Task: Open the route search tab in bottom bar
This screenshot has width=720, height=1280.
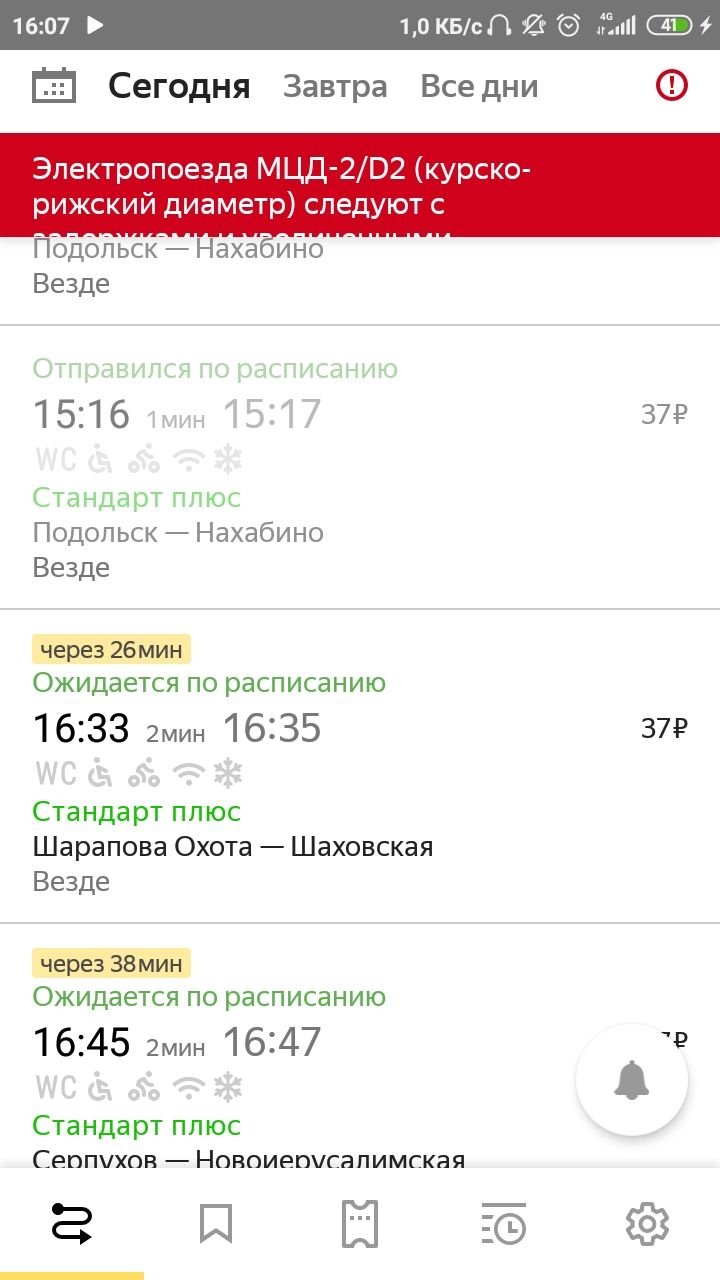Action: (72, 1224)
